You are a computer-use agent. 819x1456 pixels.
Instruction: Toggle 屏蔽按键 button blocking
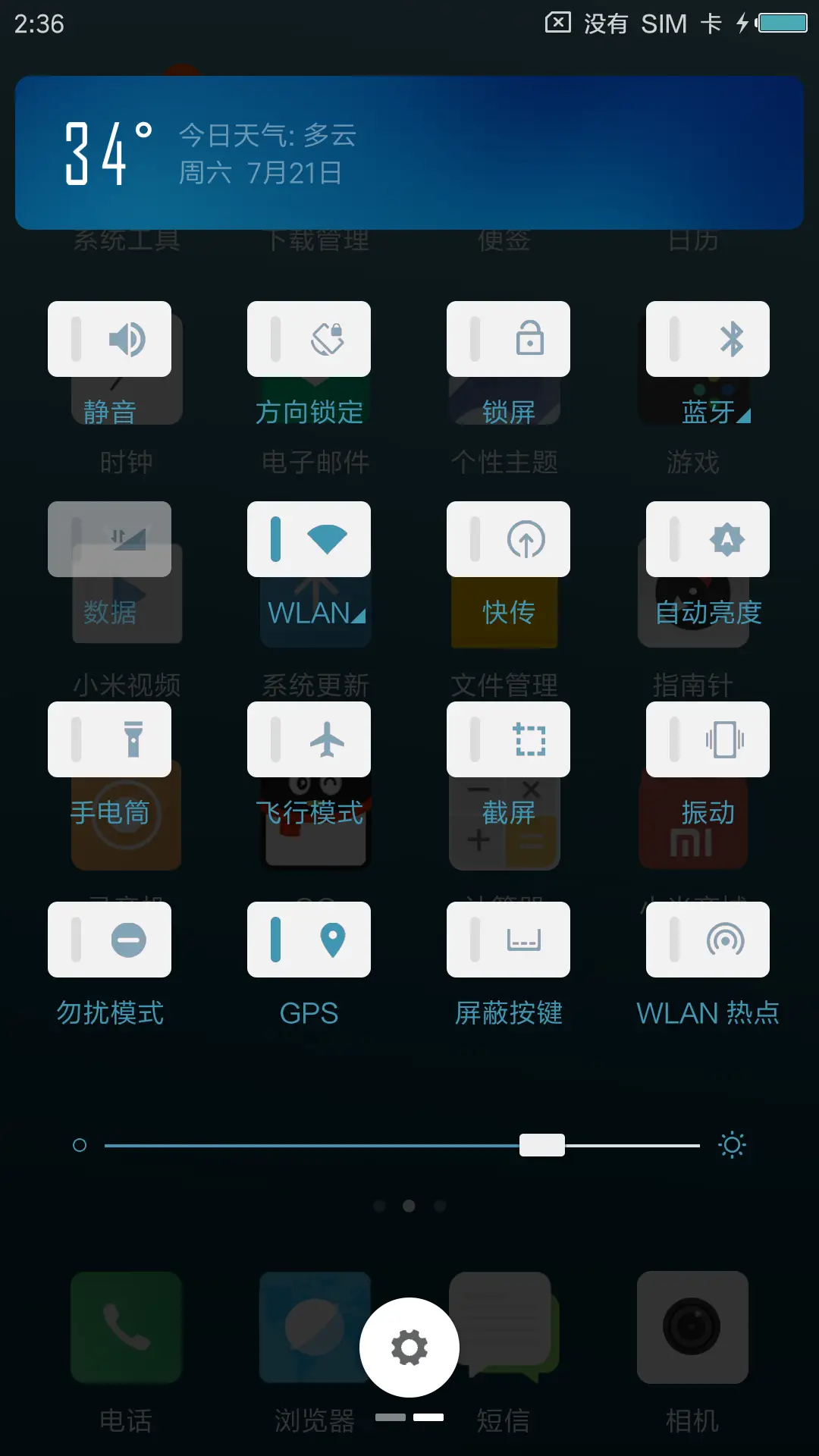coord(508,940)
